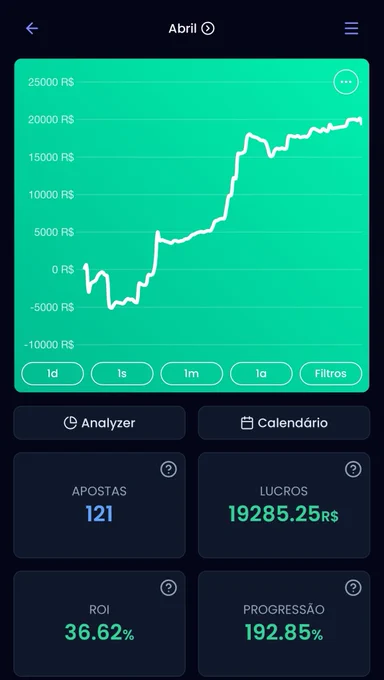Open the chart's three-dot options
Screen dimensions: 384x680
346,82
